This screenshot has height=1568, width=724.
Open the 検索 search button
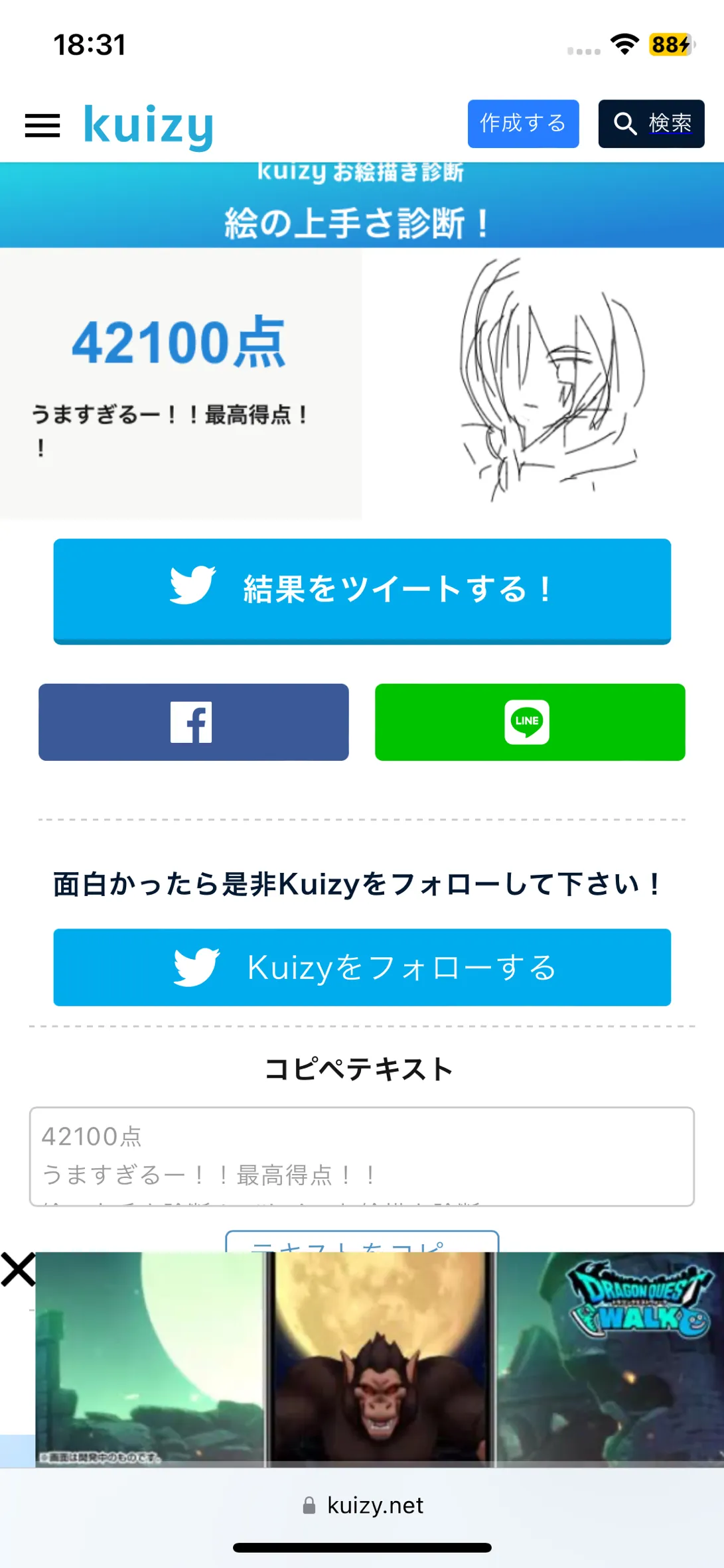(x=651, y=123)
